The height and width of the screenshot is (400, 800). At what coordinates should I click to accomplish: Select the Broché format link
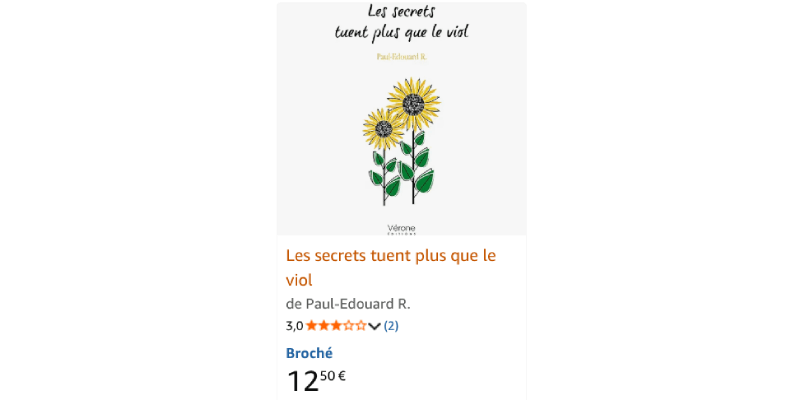pyautogui.click(x=309, y=353)
